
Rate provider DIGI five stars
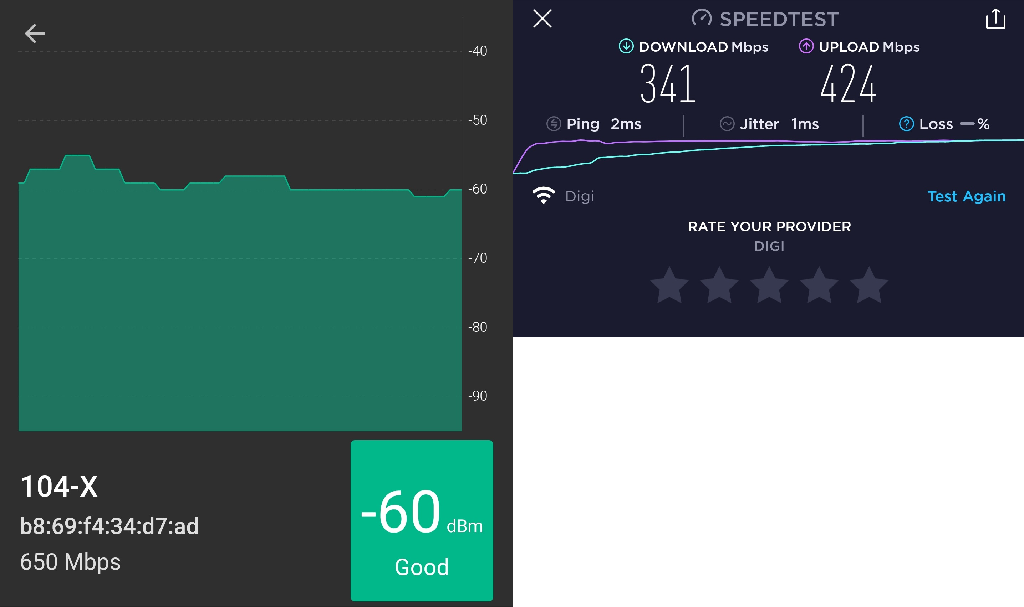869,286
